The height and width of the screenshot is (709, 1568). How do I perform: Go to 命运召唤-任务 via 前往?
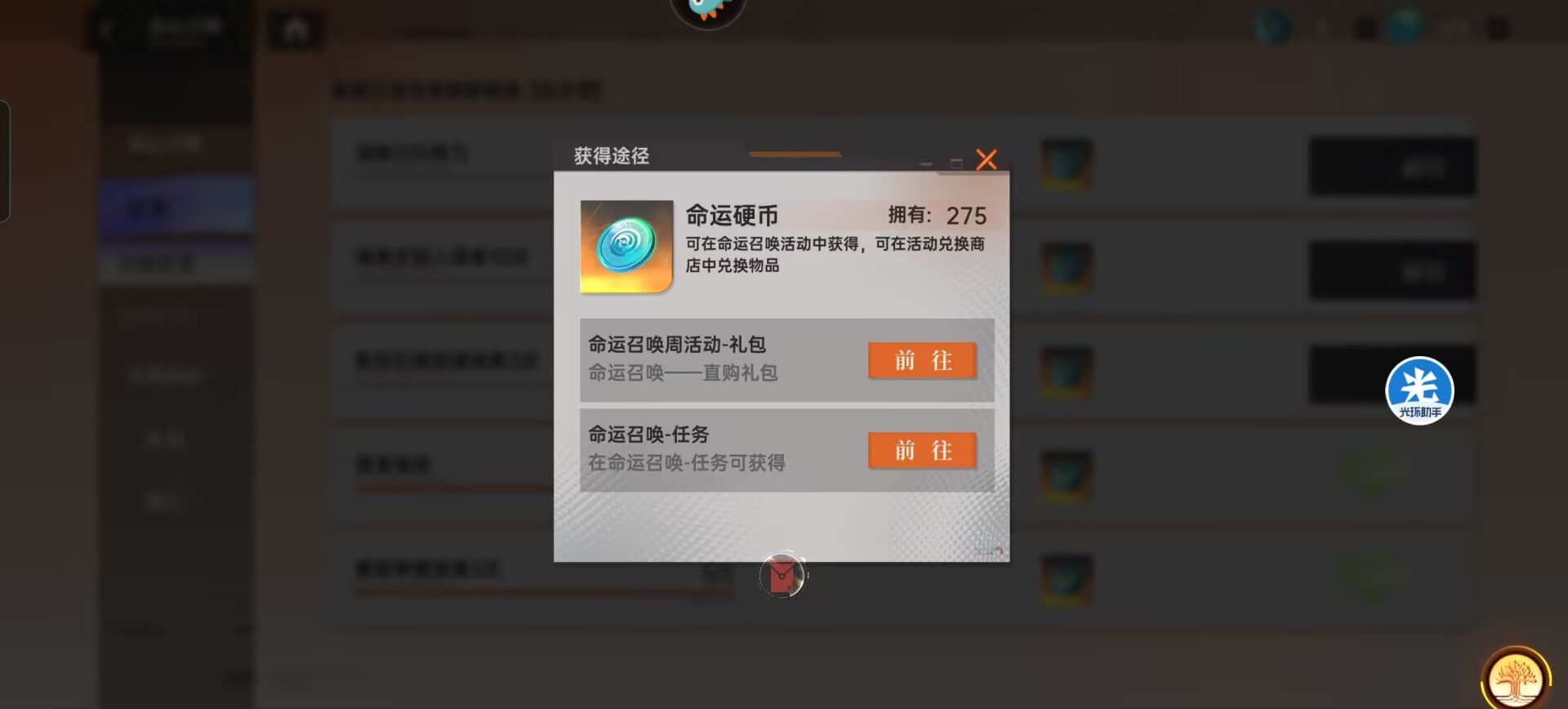pos(922,450)
